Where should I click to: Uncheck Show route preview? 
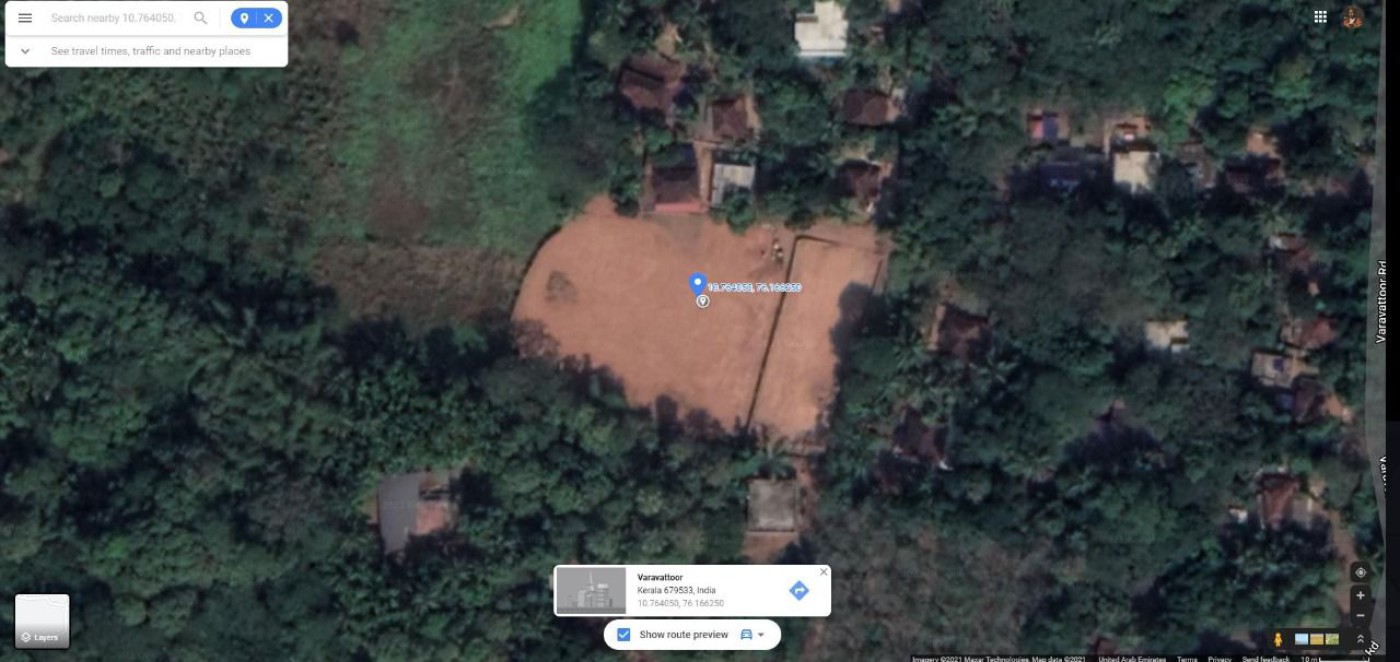click(x=624, y=634)
